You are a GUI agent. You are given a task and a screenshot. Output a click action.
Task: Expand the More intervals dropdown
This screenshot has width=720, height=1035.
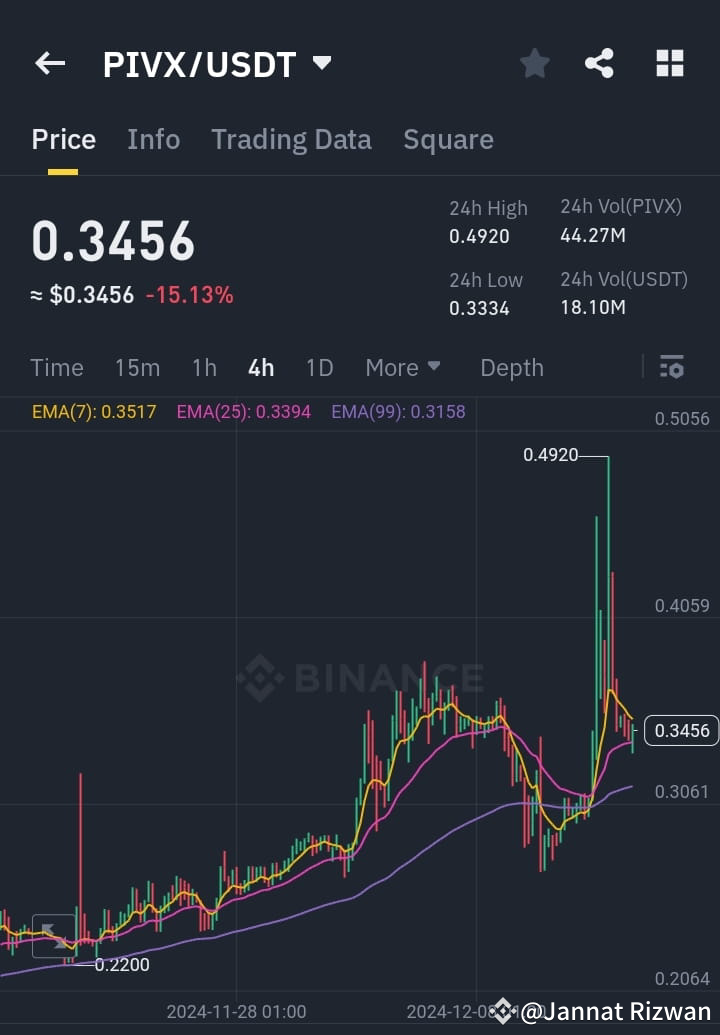point(403,368)
